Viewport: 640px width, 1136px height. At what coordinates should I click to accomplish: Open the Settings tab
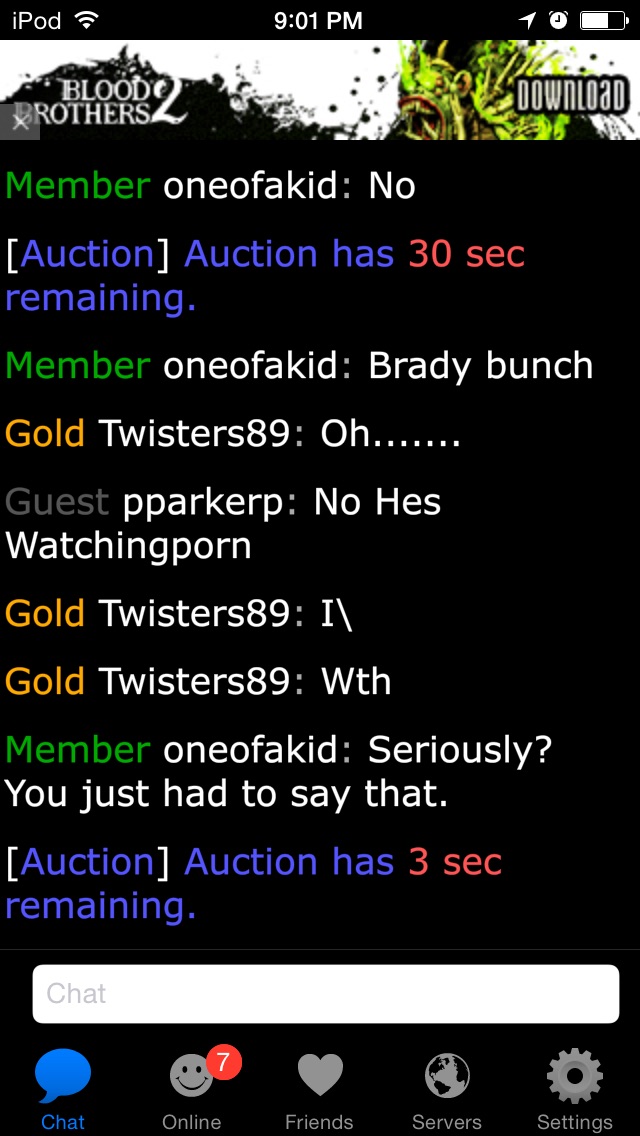(x=574, y=1090)
